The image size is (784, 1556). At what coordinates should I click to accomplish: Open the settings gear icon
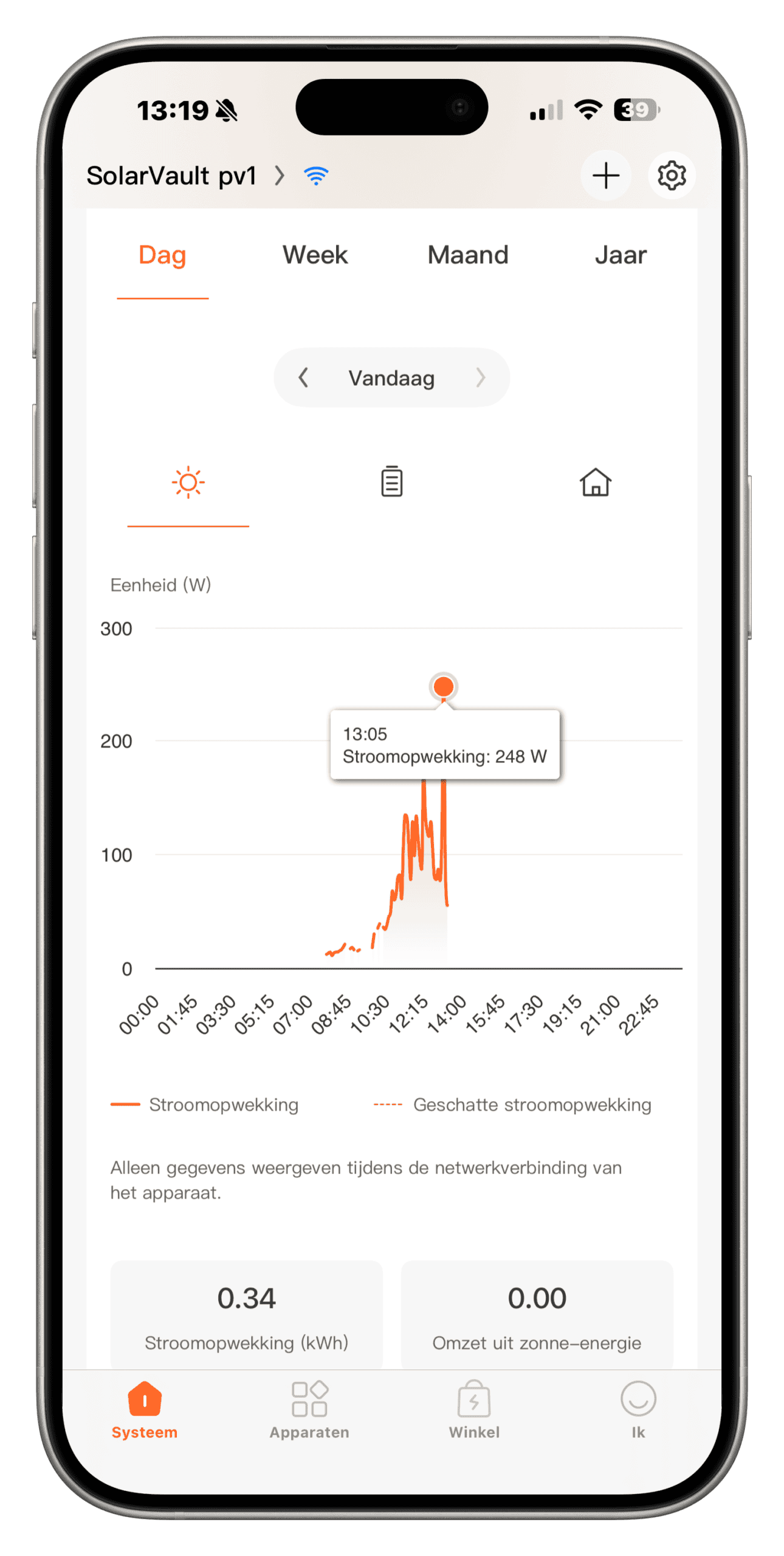[x=672, y=176]
